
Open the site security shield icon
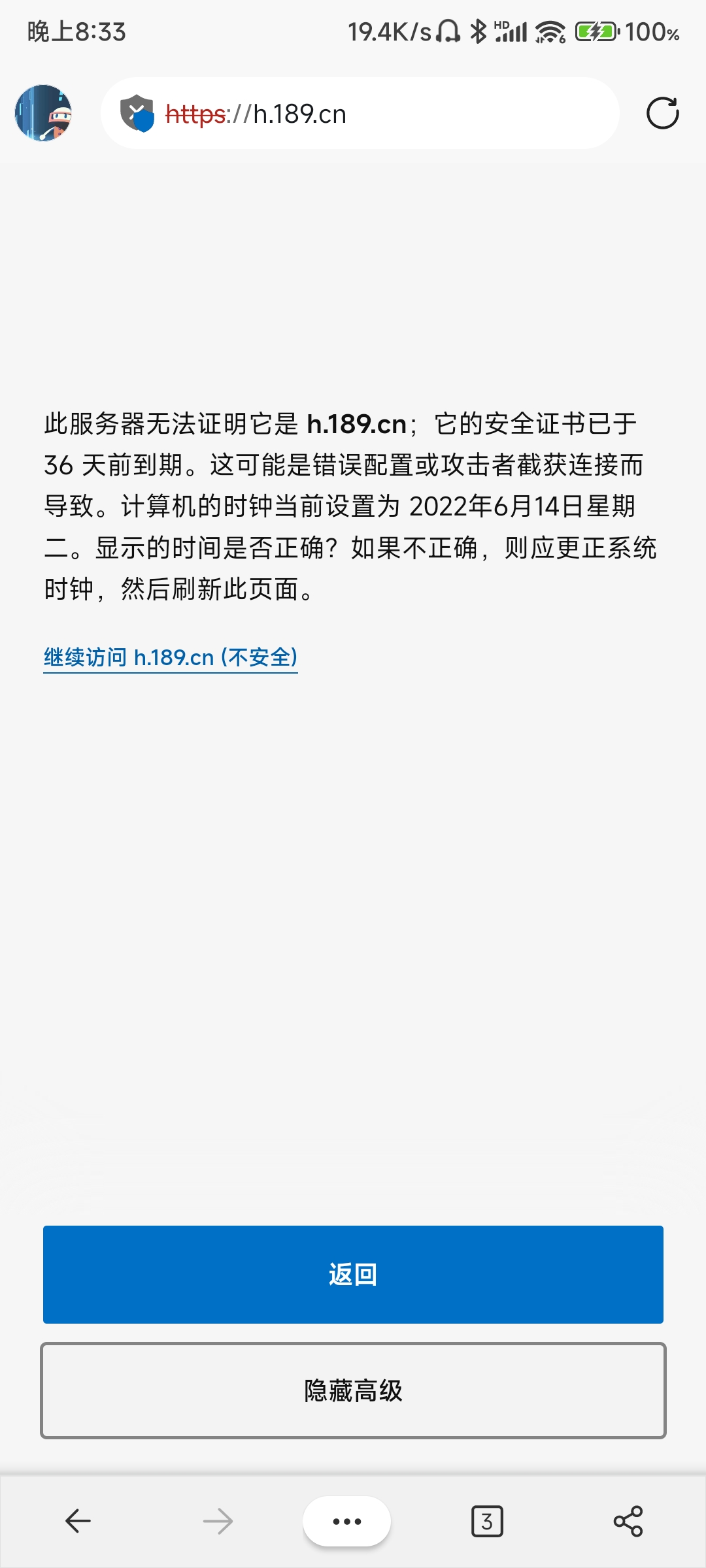137,113
